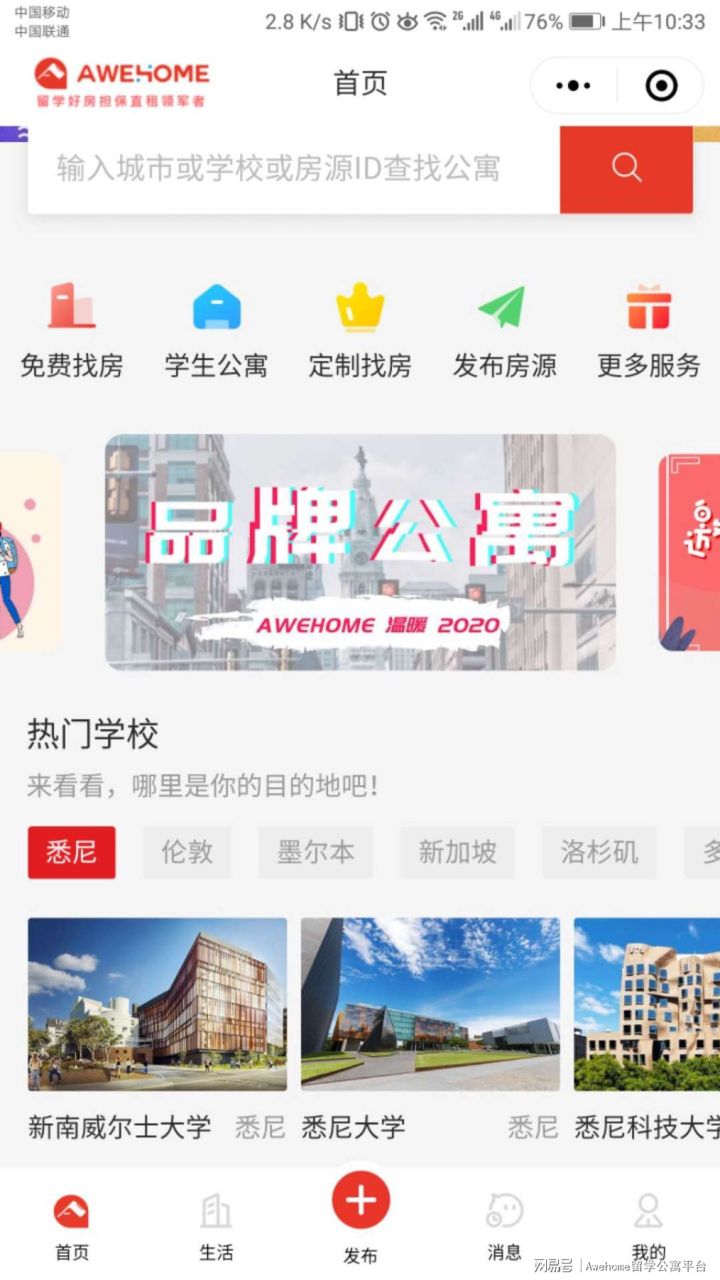
Task: Open the mini program more menu
Action: coord(573,86)
